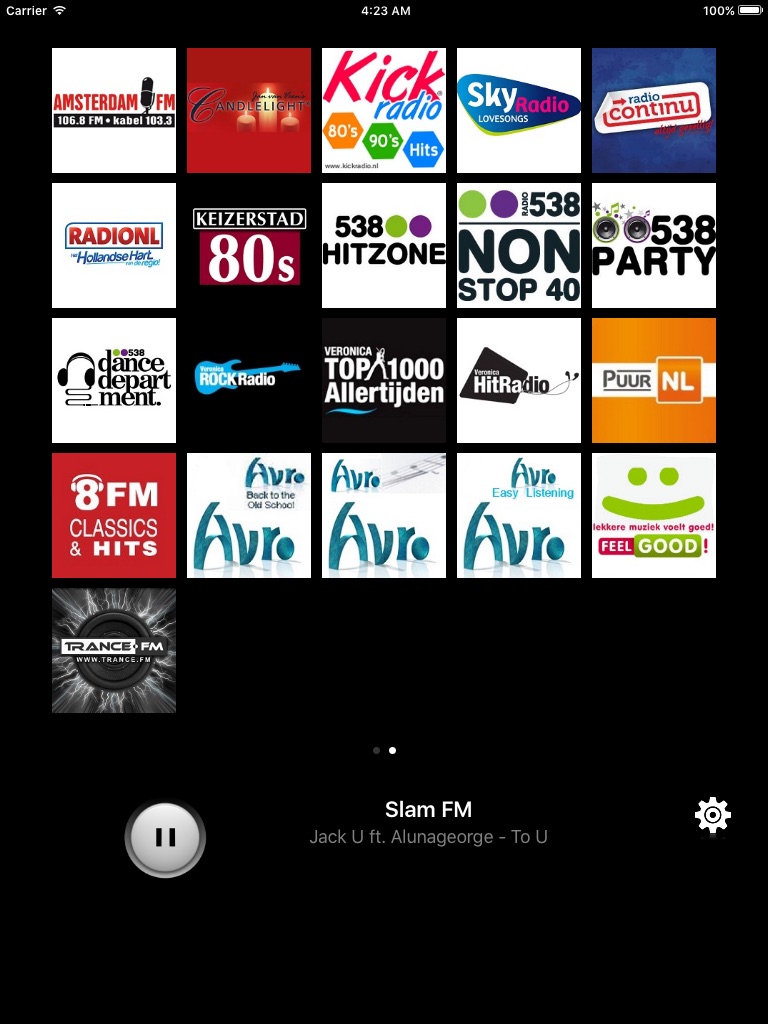Image resolution: width=768 pixels, height=1024 pixels.
Task: Tune in to 538 Party
Action: (654, 246)
